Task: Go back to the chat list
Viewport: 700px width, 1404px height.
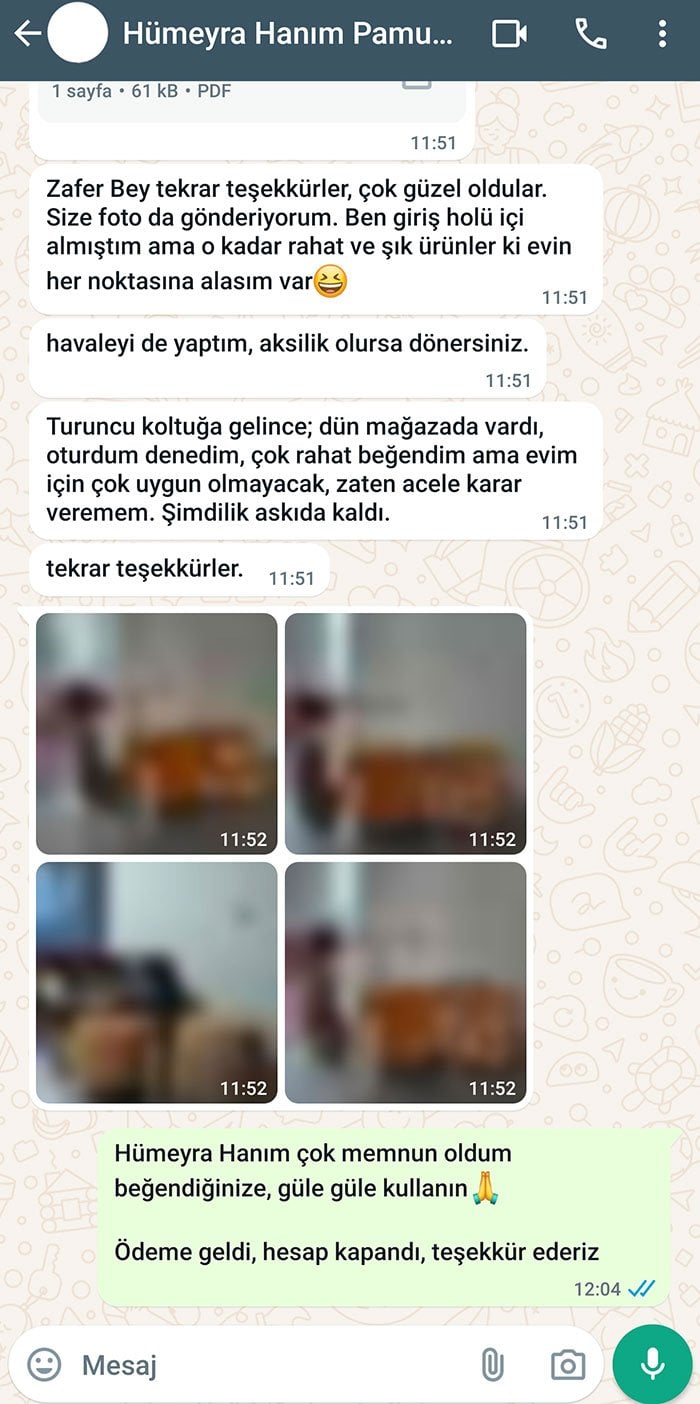Action: coord(27,34)
